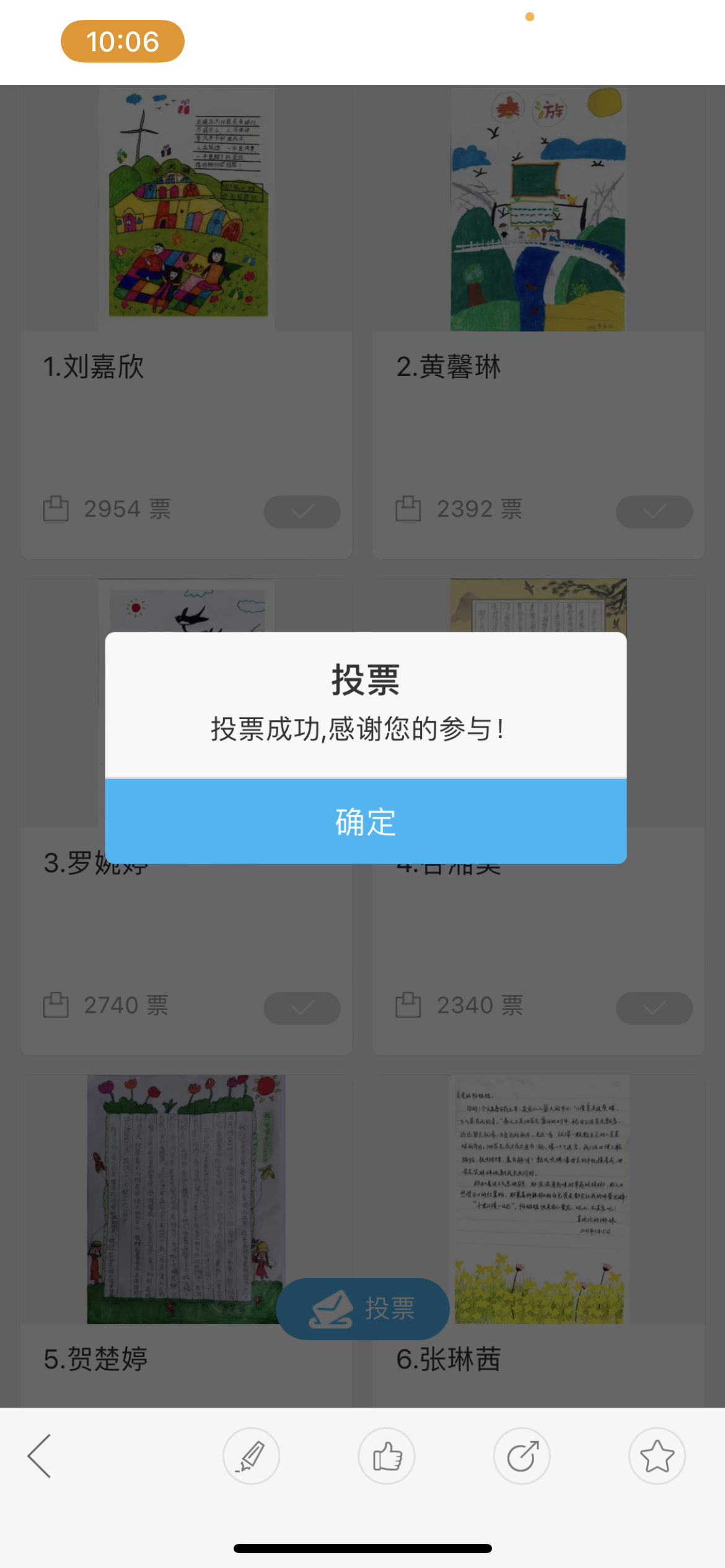Select the checkmark on the 2740 票 card

(302, 1008)
